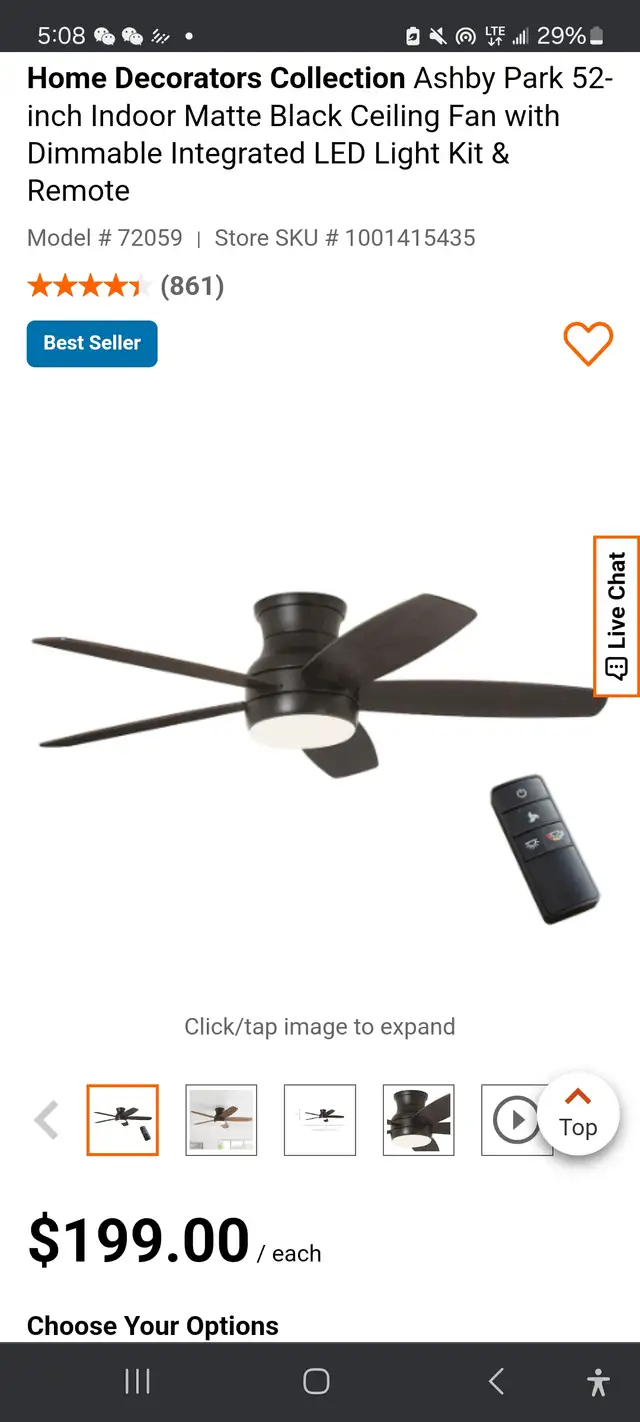Open the Home Decorators Collection brand link

(x=216, y=78)
